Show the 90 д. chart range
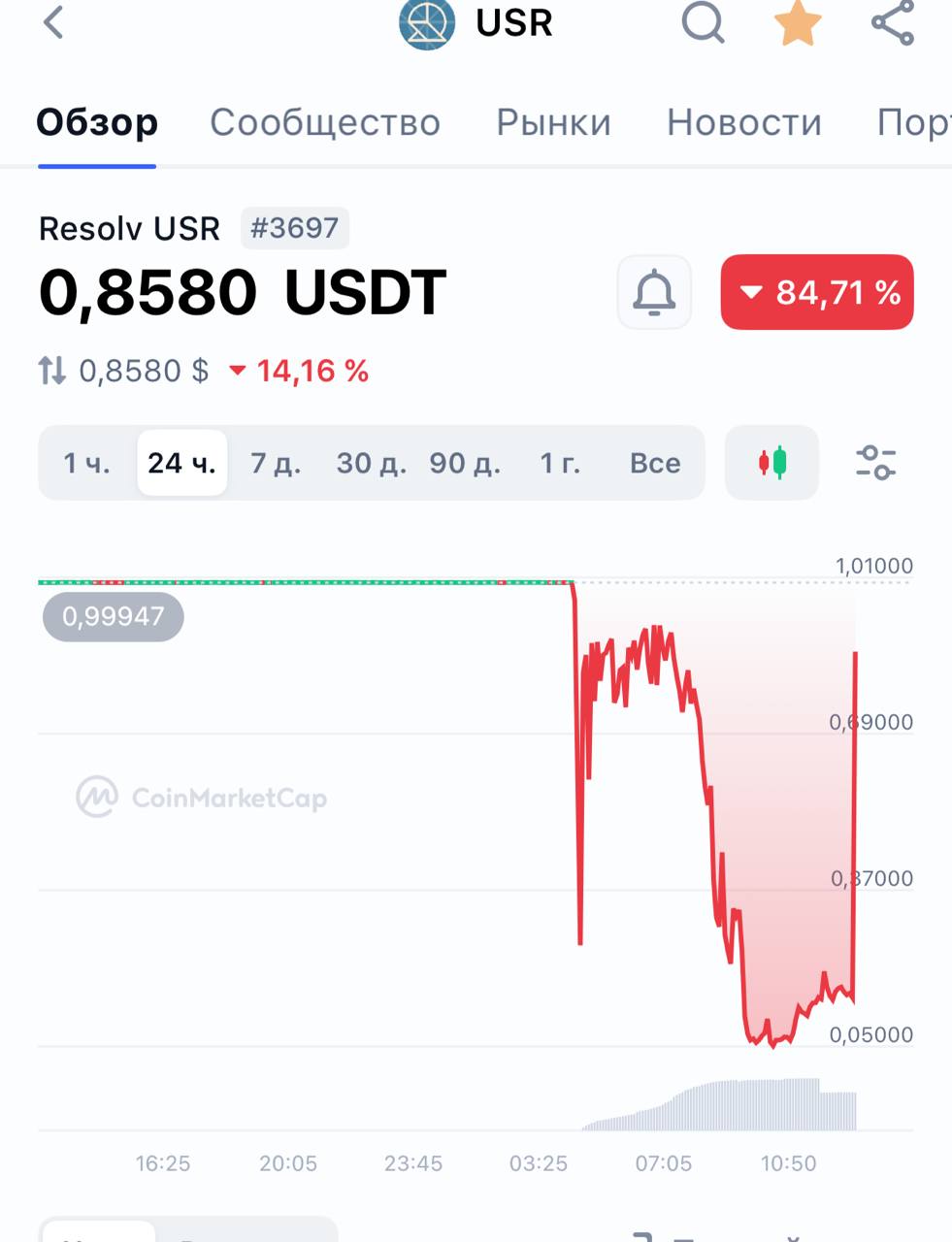This screenshot has width=952, height=1242. tap(465, 463)
